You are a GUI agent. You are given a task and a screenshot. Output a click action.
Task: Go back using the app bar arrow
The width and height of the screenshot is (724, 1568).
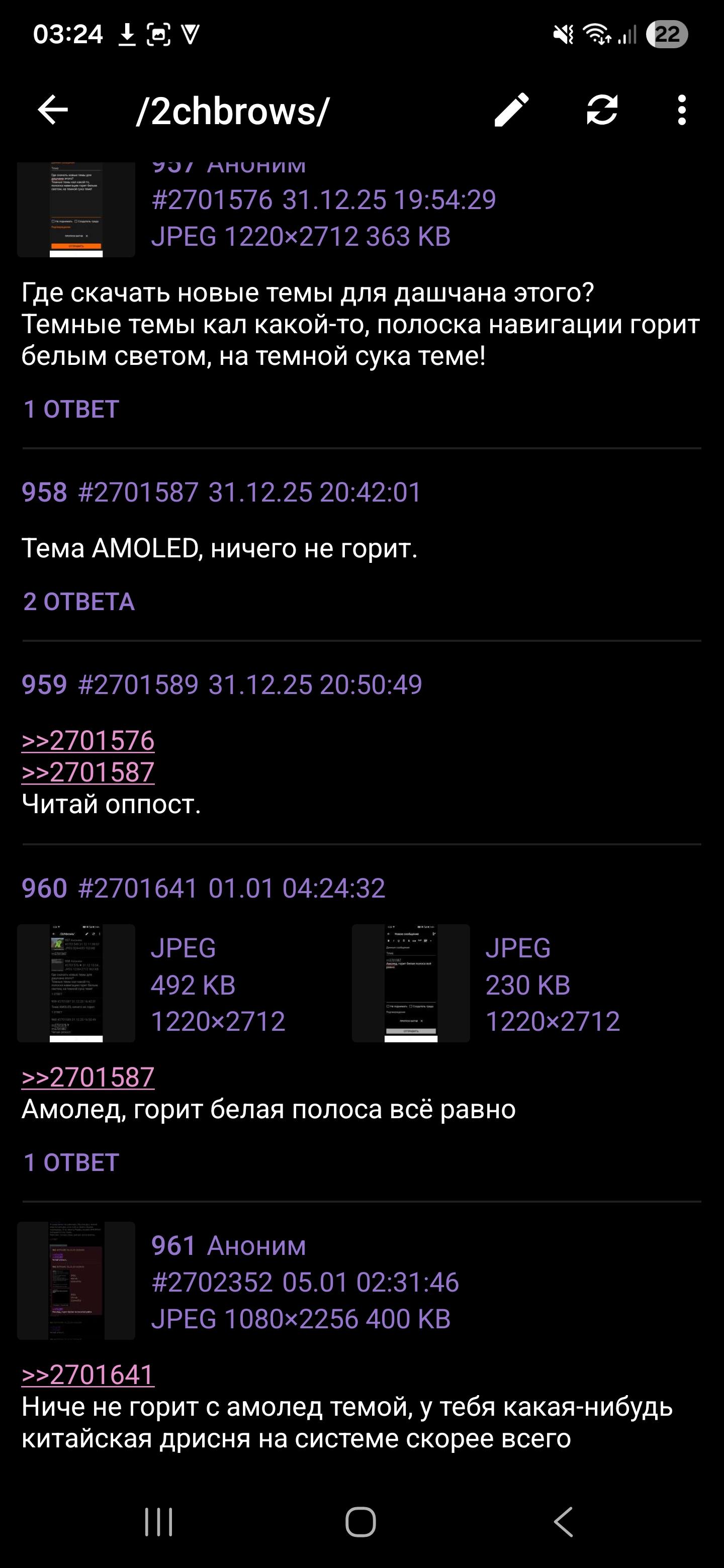coord(52,110)
